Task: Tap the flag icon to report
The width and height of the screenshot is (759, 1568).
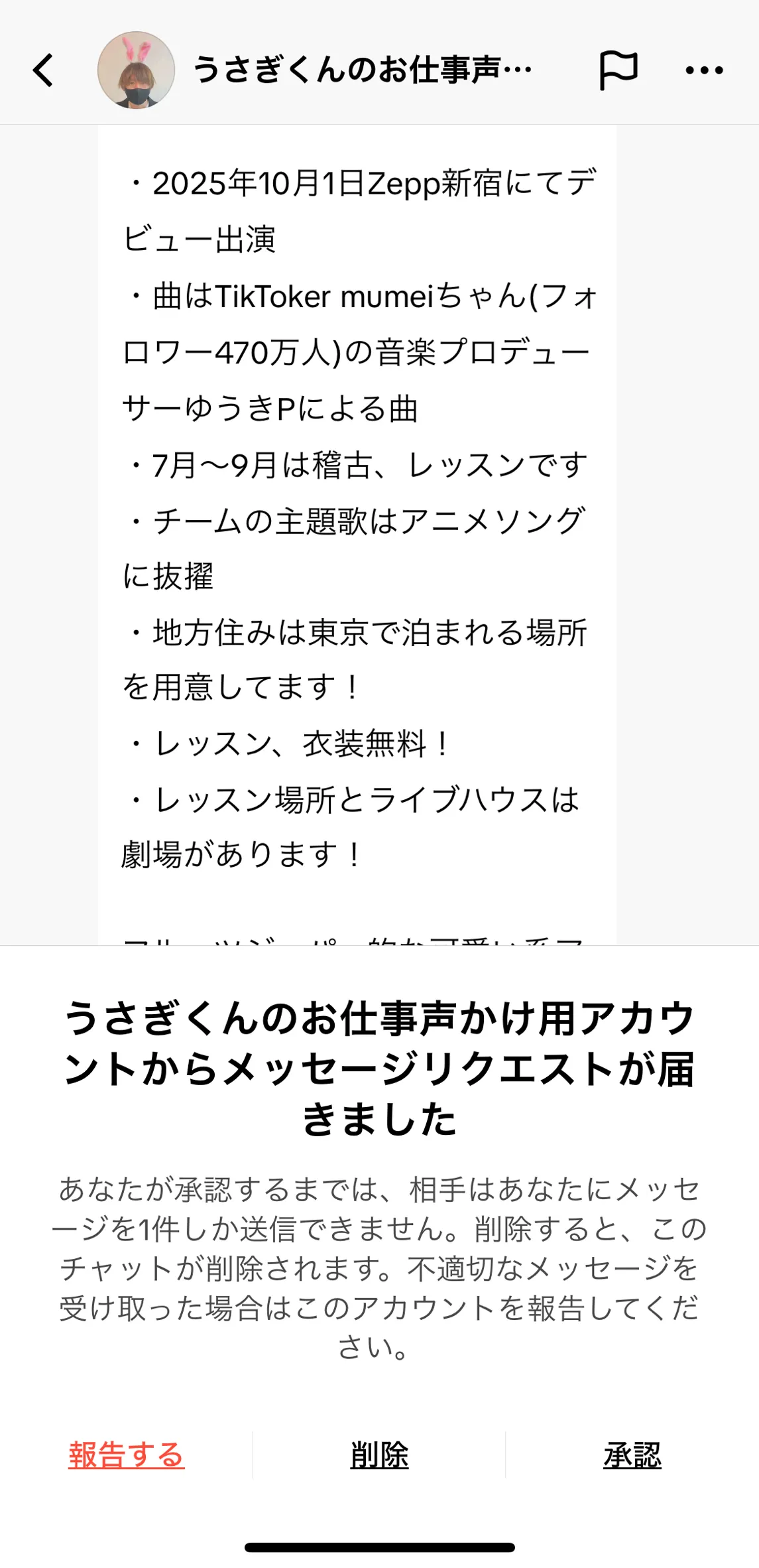Action: pos(618,70)
